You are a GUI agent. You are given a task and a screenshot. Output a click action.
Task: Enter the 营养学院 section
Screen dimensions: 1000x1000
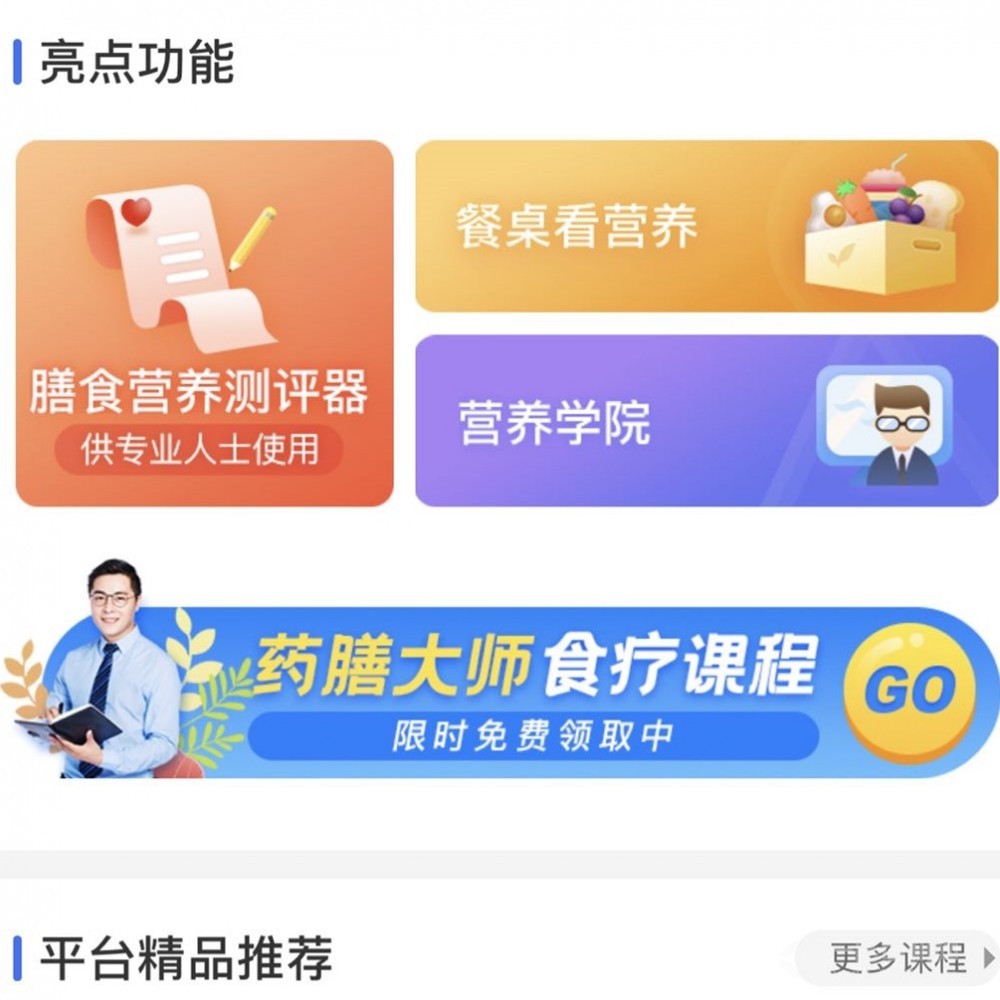coord(706,421)
